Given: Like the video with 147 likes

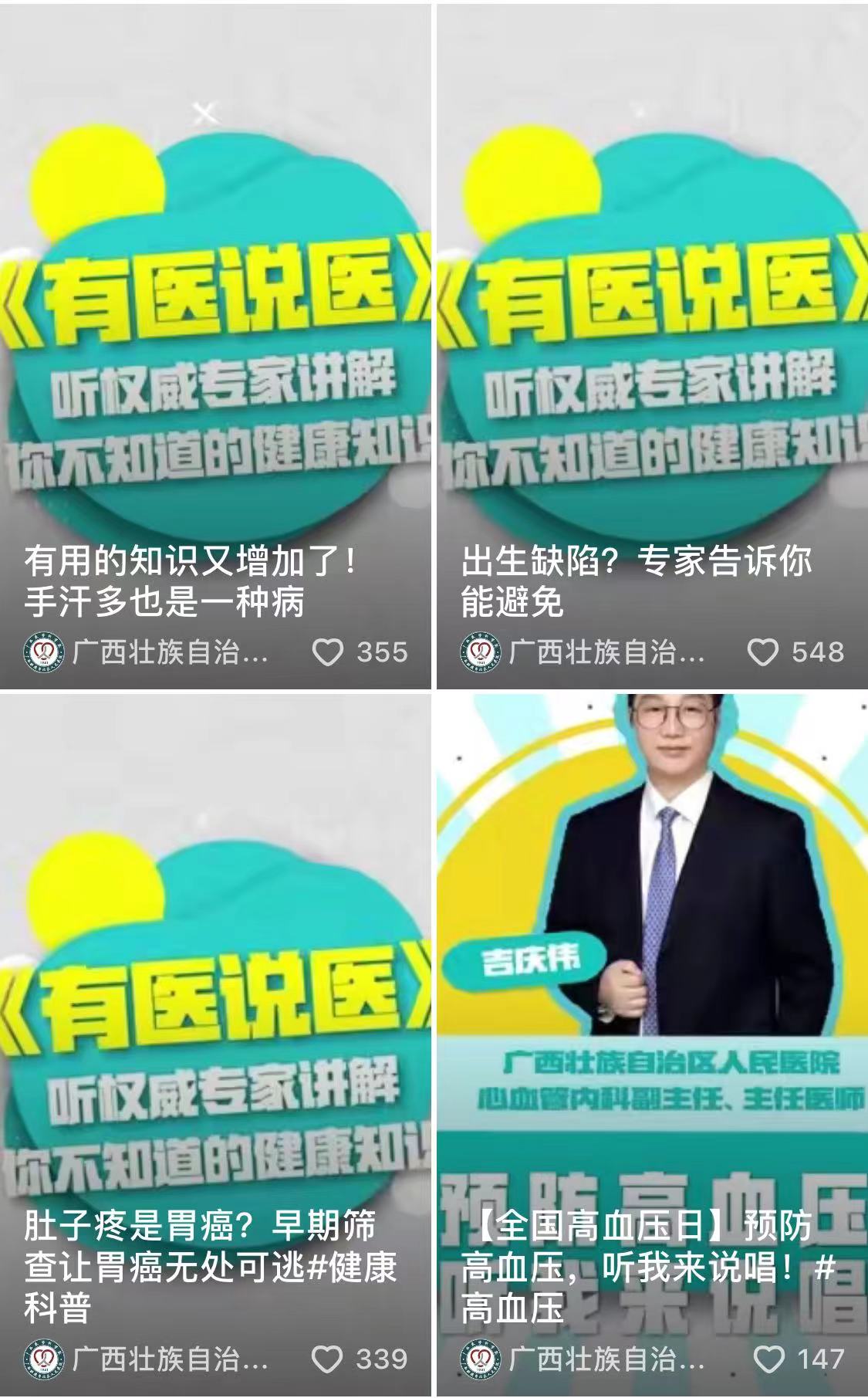Looking at the screenshot, I should click(x=768, y=1359).
